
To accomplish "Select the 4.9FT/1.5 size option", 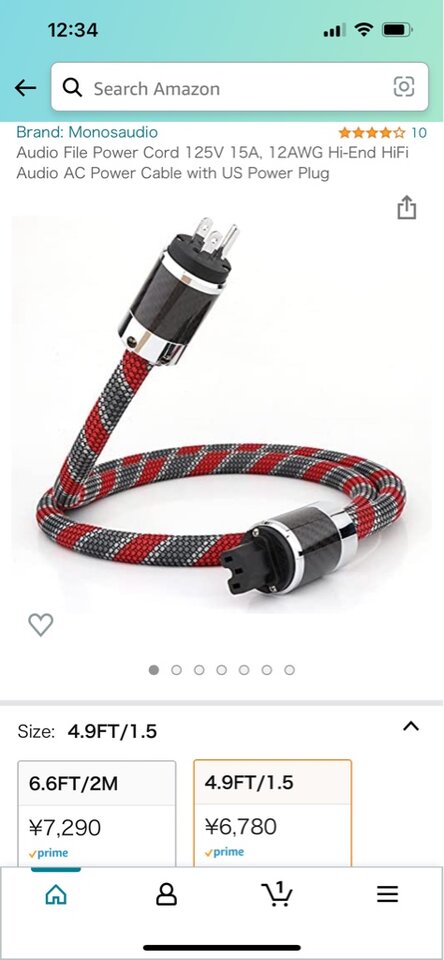I will pyautogui.click(x=273, y=814).
